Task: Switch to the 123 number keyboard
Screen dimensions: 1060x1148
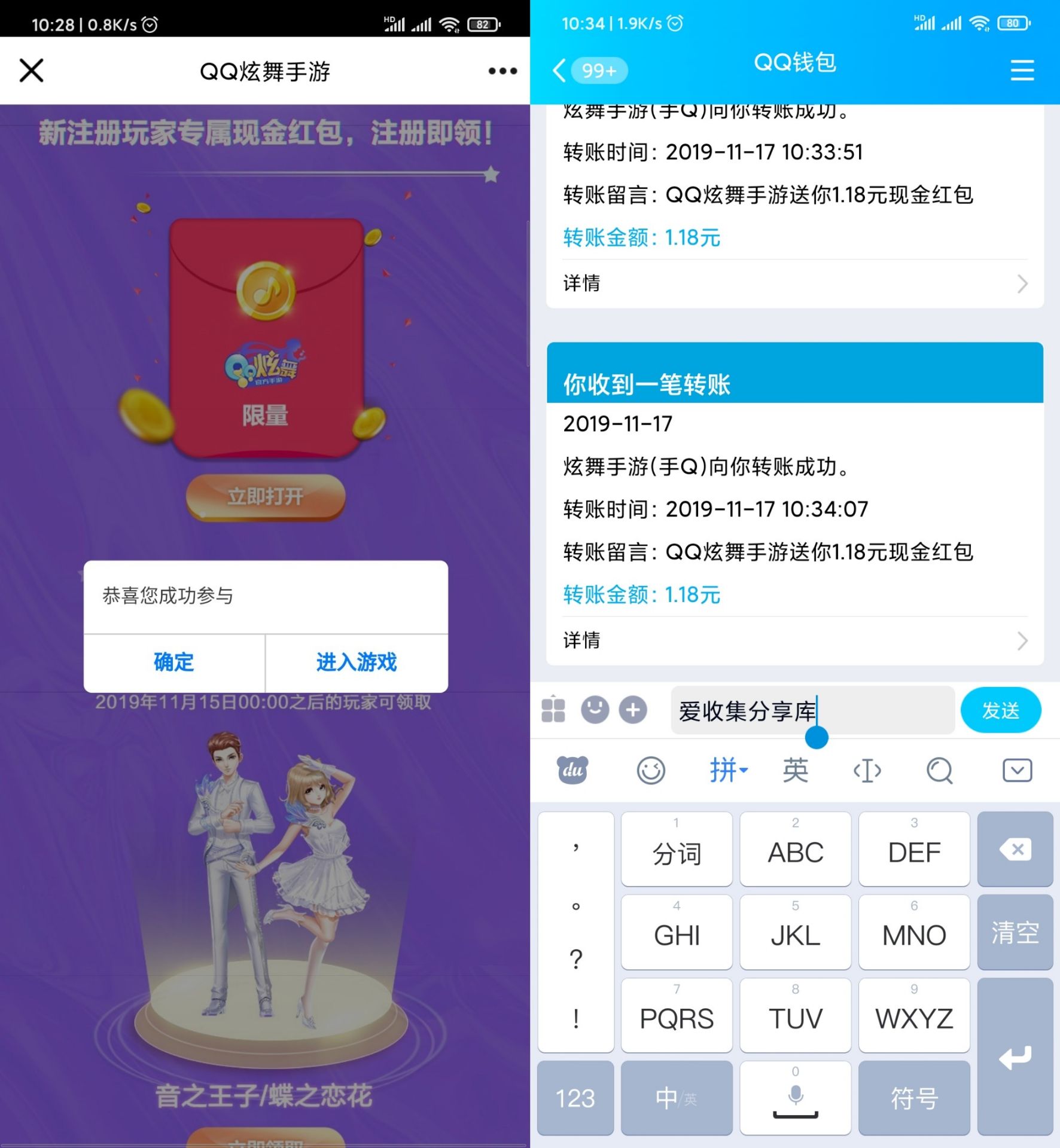Action: tap(575, 1098)
